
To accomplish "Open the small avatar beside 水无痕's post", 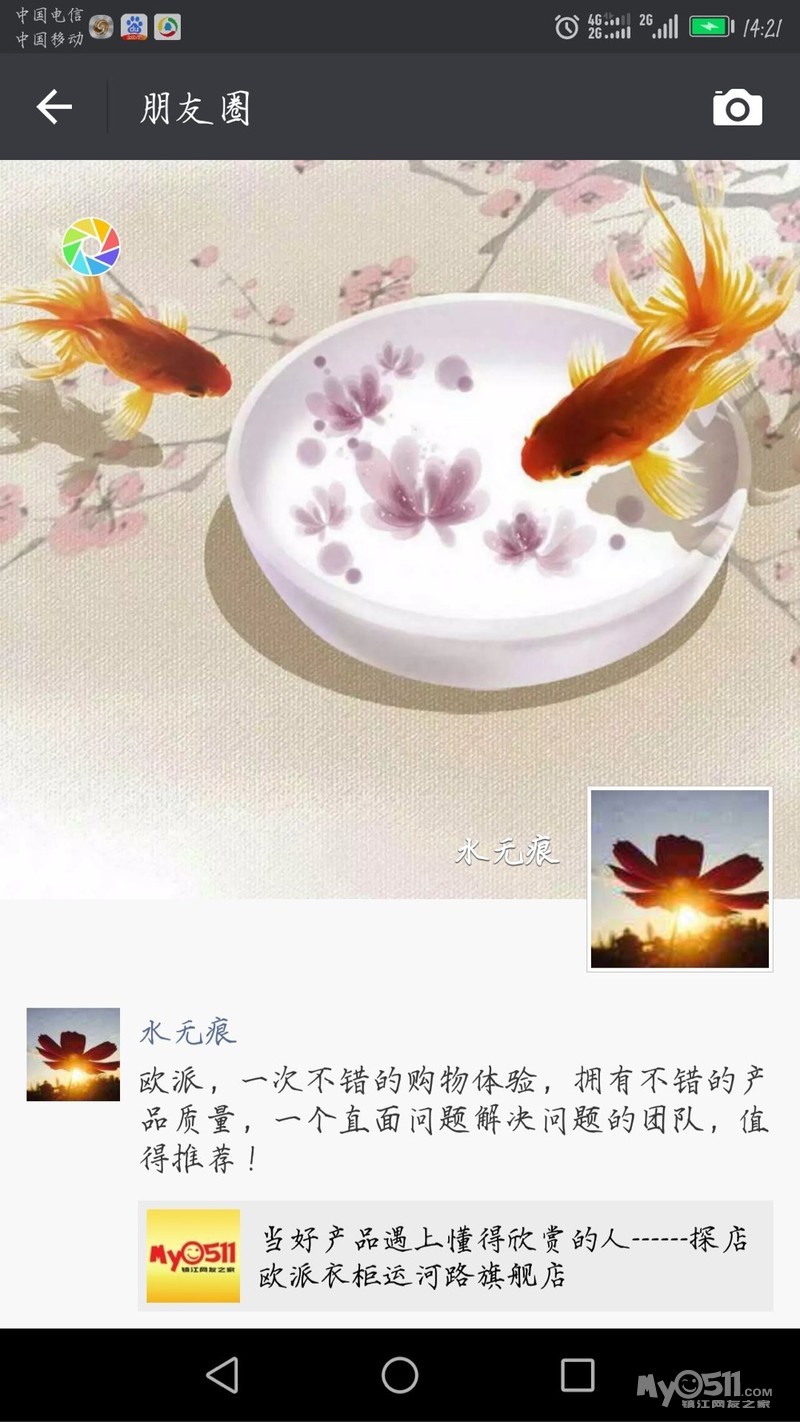I will tap(73, 1054).
